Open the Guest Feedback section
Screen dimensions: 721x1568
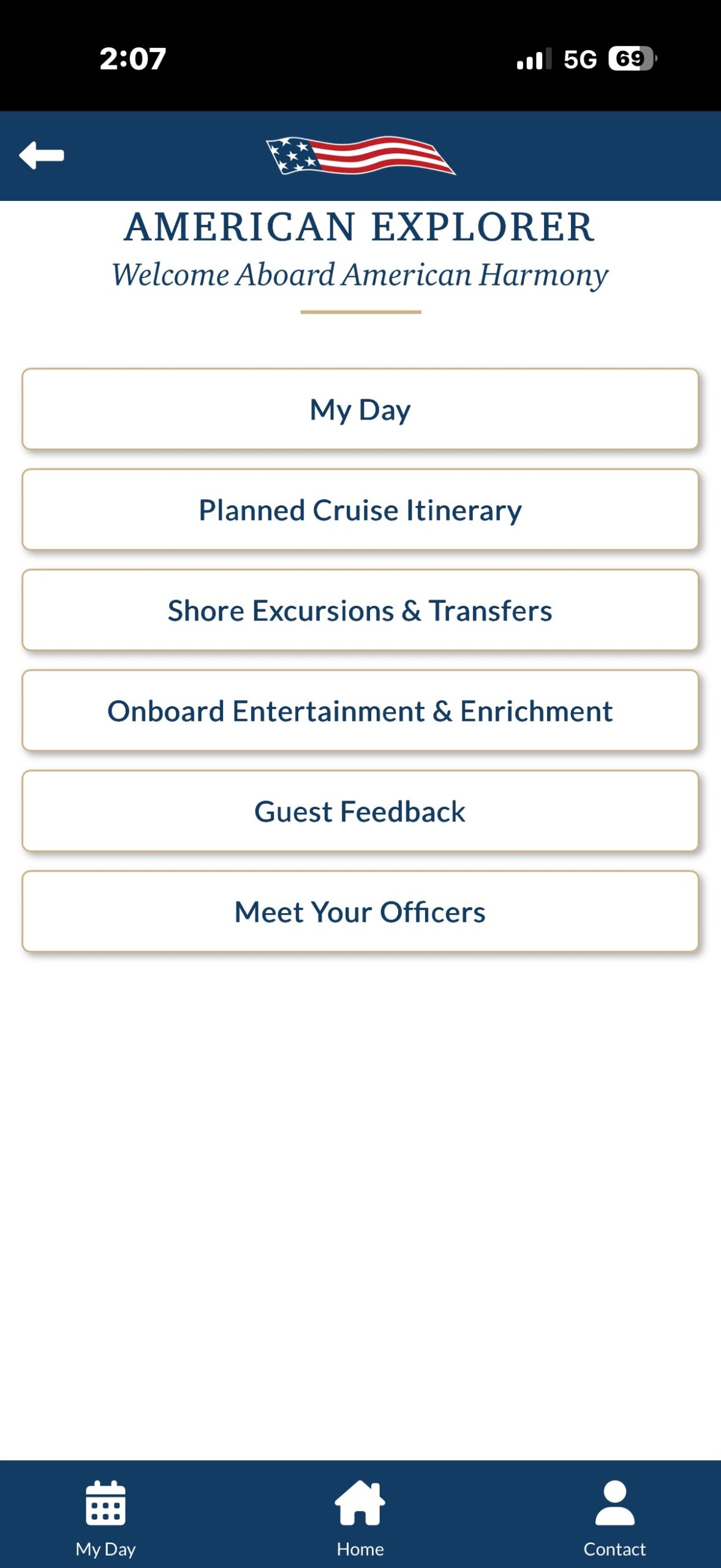tap(360, 811)
